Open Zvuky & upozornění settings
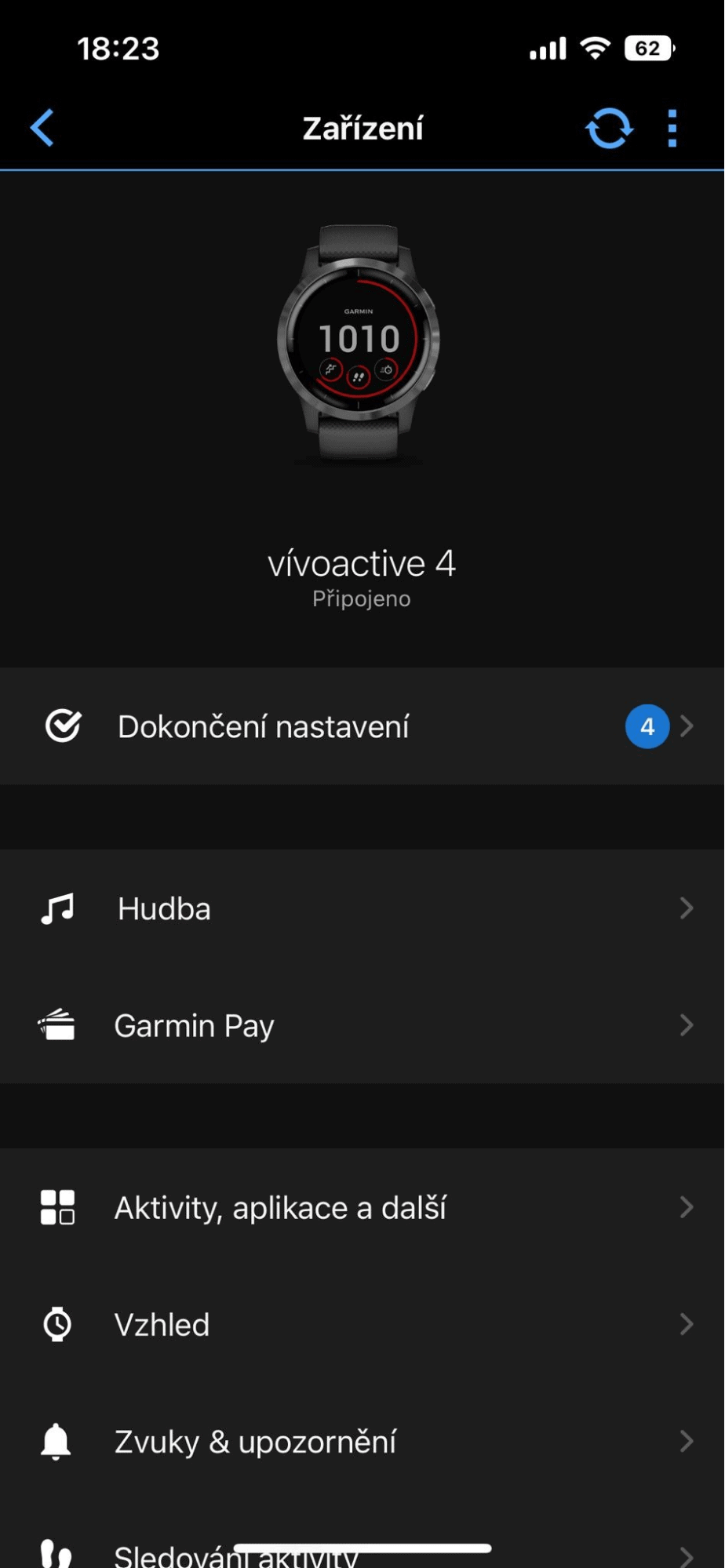The height and width of the screenshot is (1568, 725). [361, 1441]
